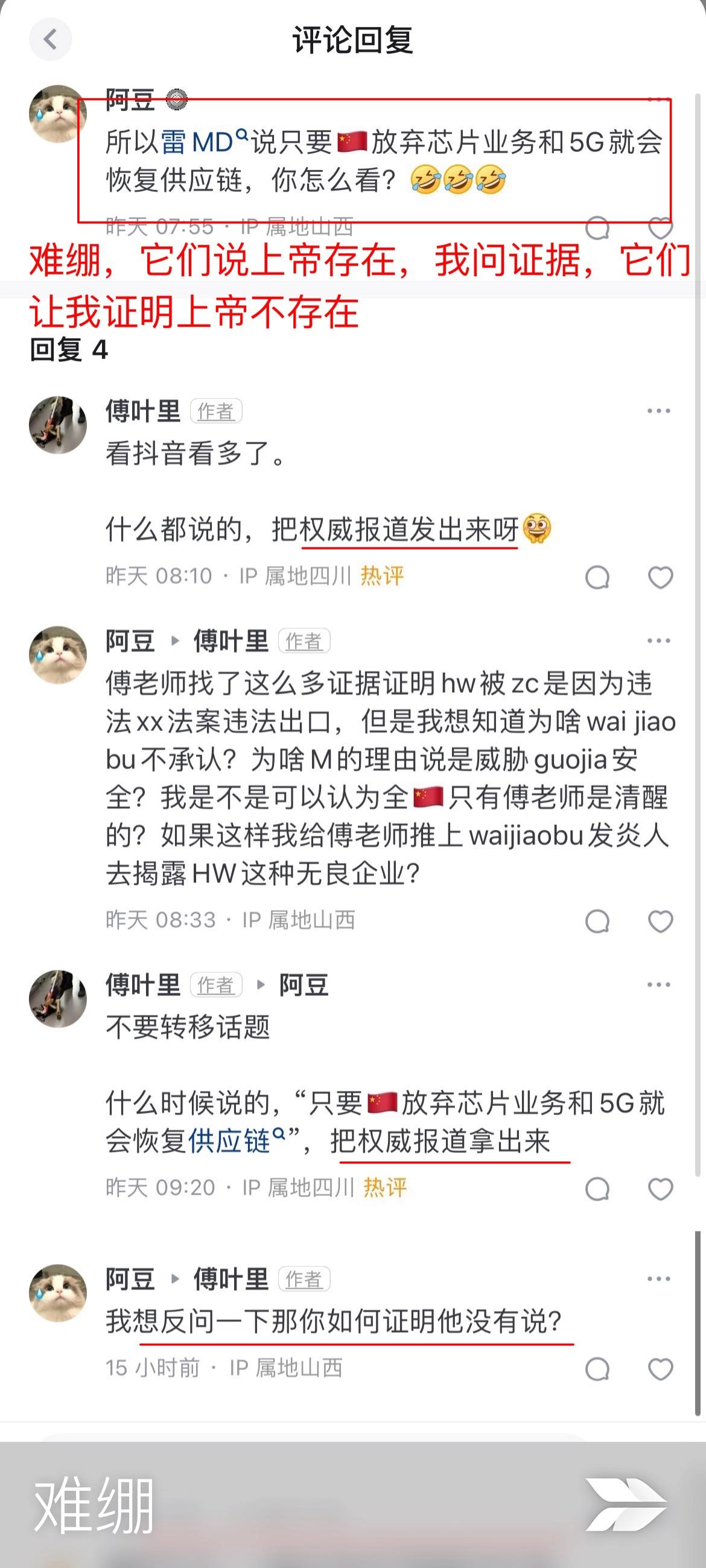Viewport: 706px width, 1568px height.
Task: Reply to 阿豆's comment from 15小时前
Action: coord(597,1369)
